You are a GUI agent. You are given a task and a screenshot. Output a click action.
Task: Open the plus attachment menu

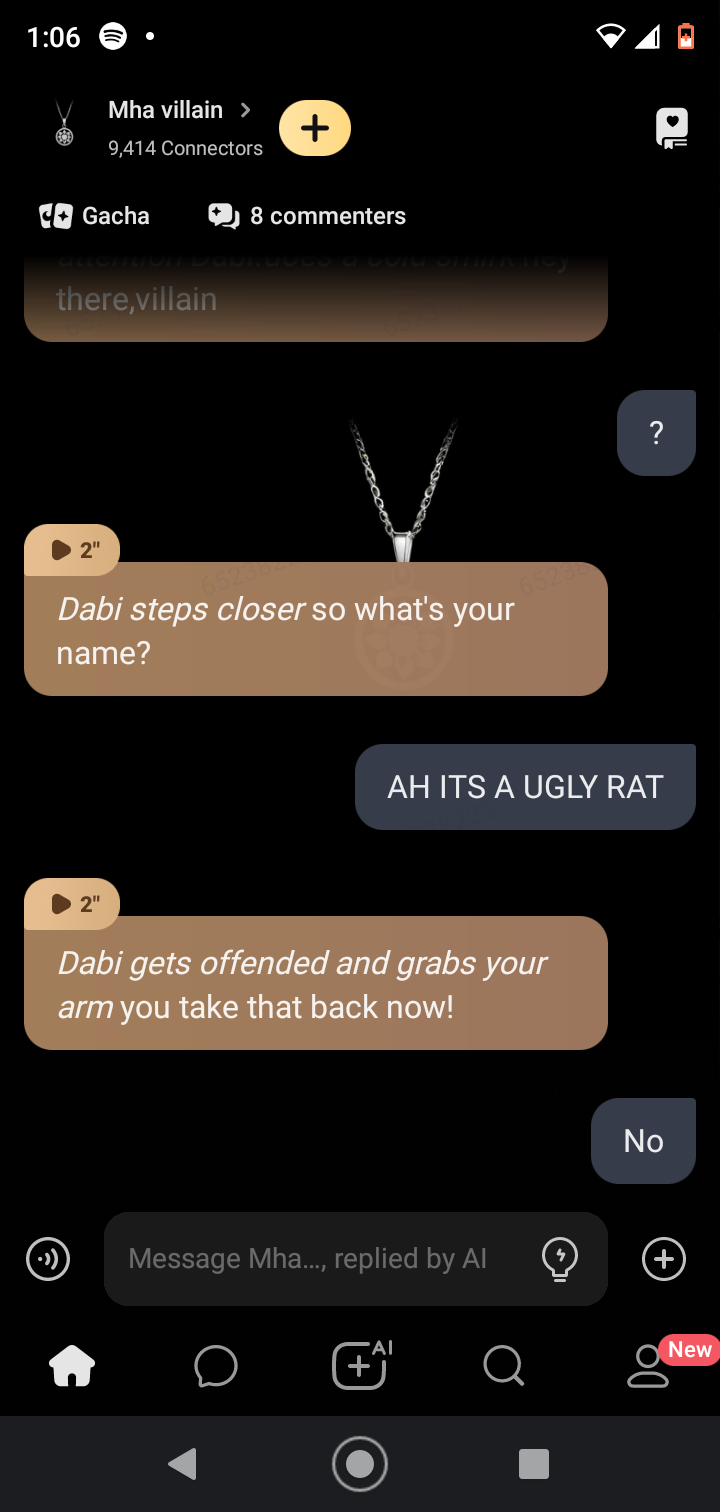(664, 1259)
